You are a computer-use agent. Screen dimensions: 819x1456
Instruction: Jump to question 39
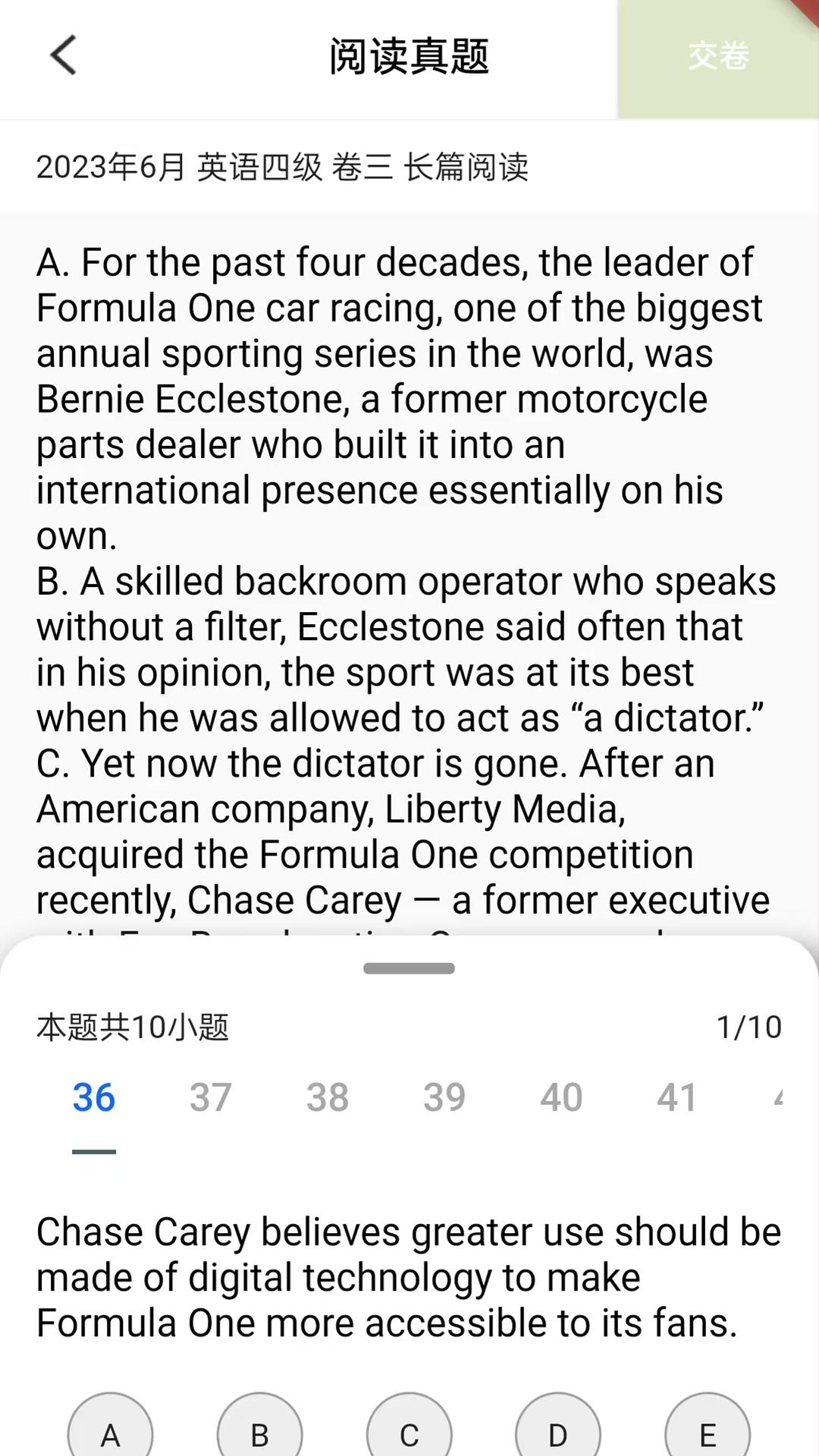444,1097
